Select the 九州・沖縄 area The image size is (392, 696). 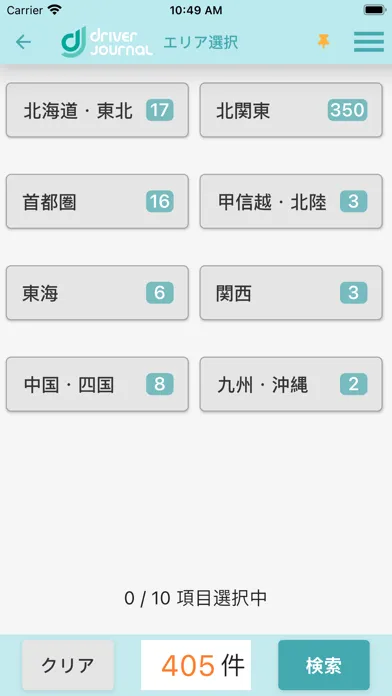coord(291,384)
